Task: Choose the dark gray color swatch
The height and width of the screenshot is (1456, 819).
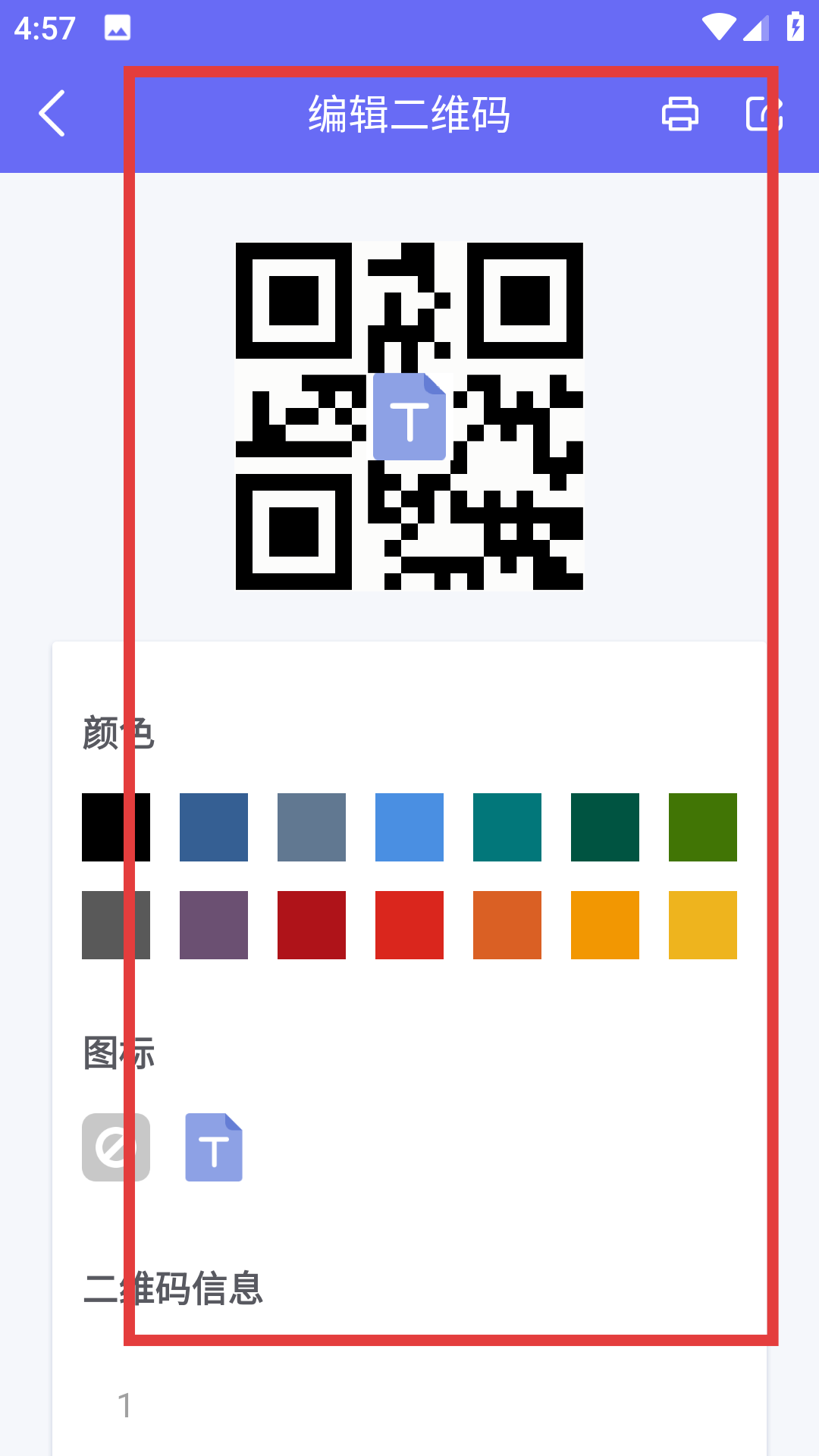Action: tap(116, 925)
